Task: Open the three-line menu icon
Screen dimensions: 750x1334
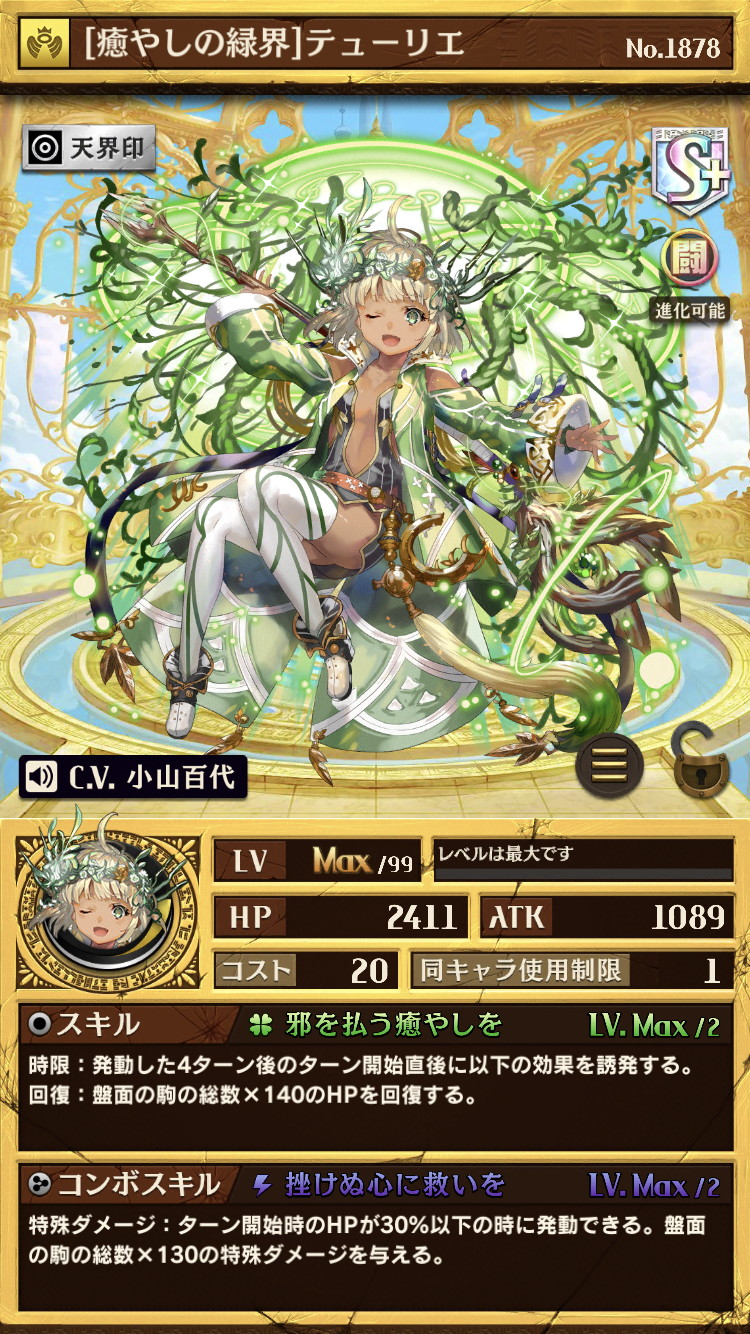Action: (609, 765)
